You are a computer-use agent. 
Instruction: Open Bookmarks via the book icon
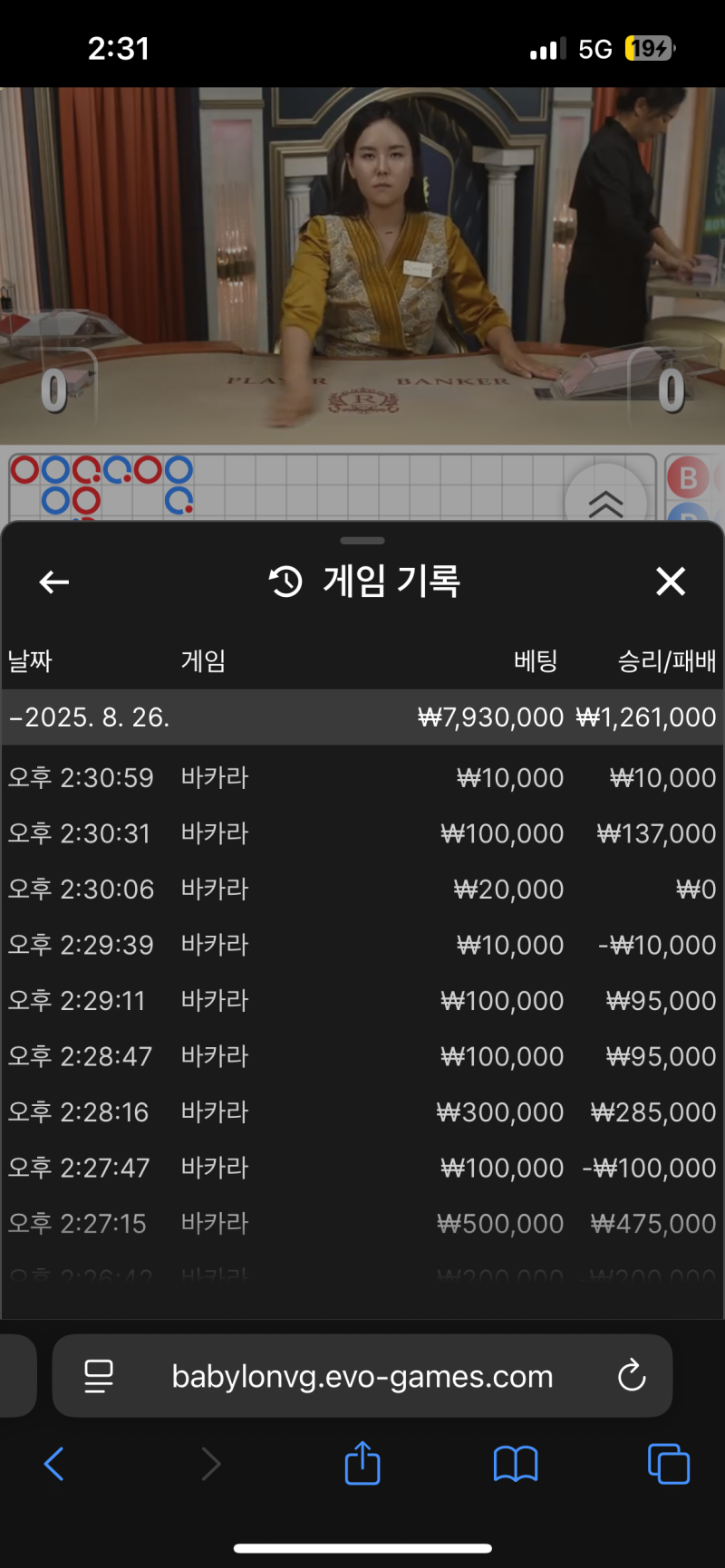pyautogui.click(x=515, y=1464)
